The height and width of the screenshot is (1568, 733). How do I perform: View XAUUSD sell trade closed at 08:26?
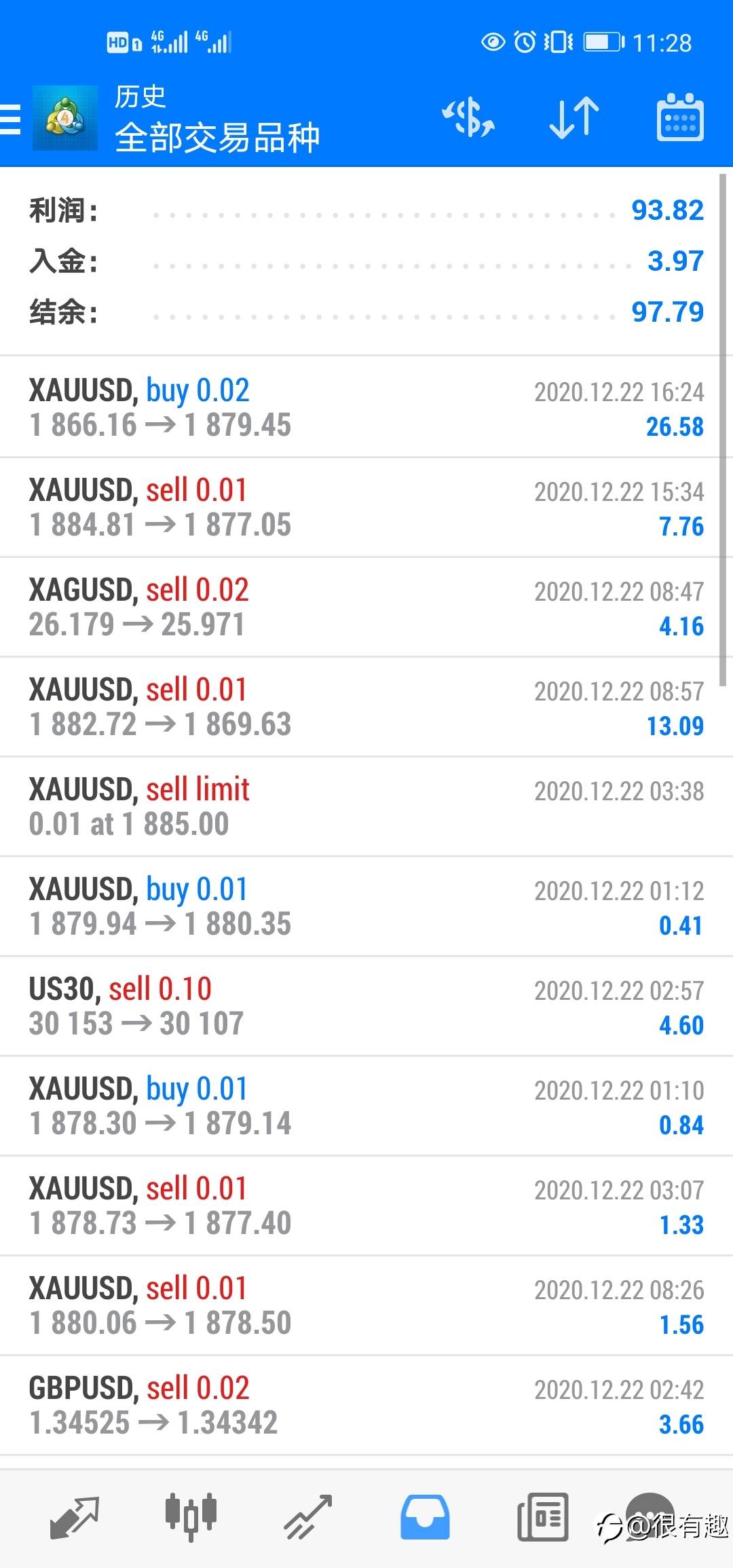coord(366,1305)
